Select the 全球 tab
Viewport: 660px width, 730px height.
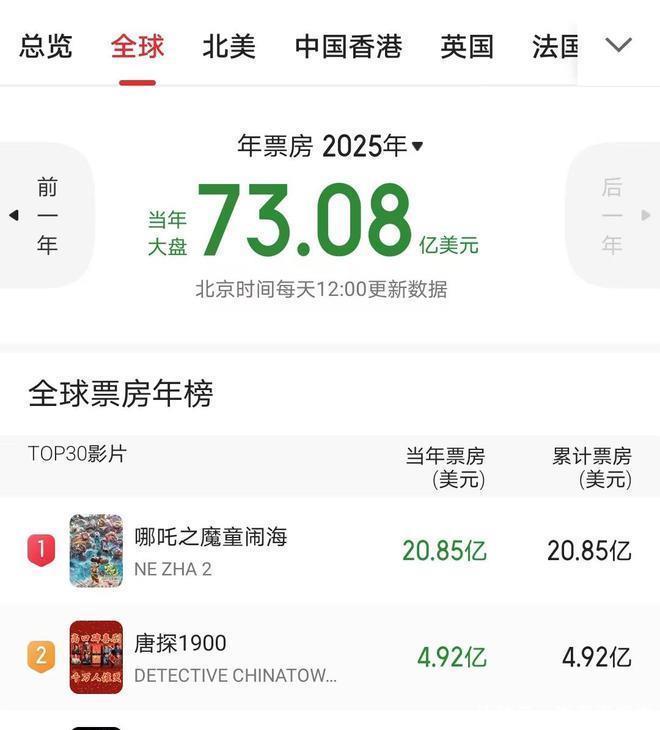pyautogui.click(x=138, y=46)
